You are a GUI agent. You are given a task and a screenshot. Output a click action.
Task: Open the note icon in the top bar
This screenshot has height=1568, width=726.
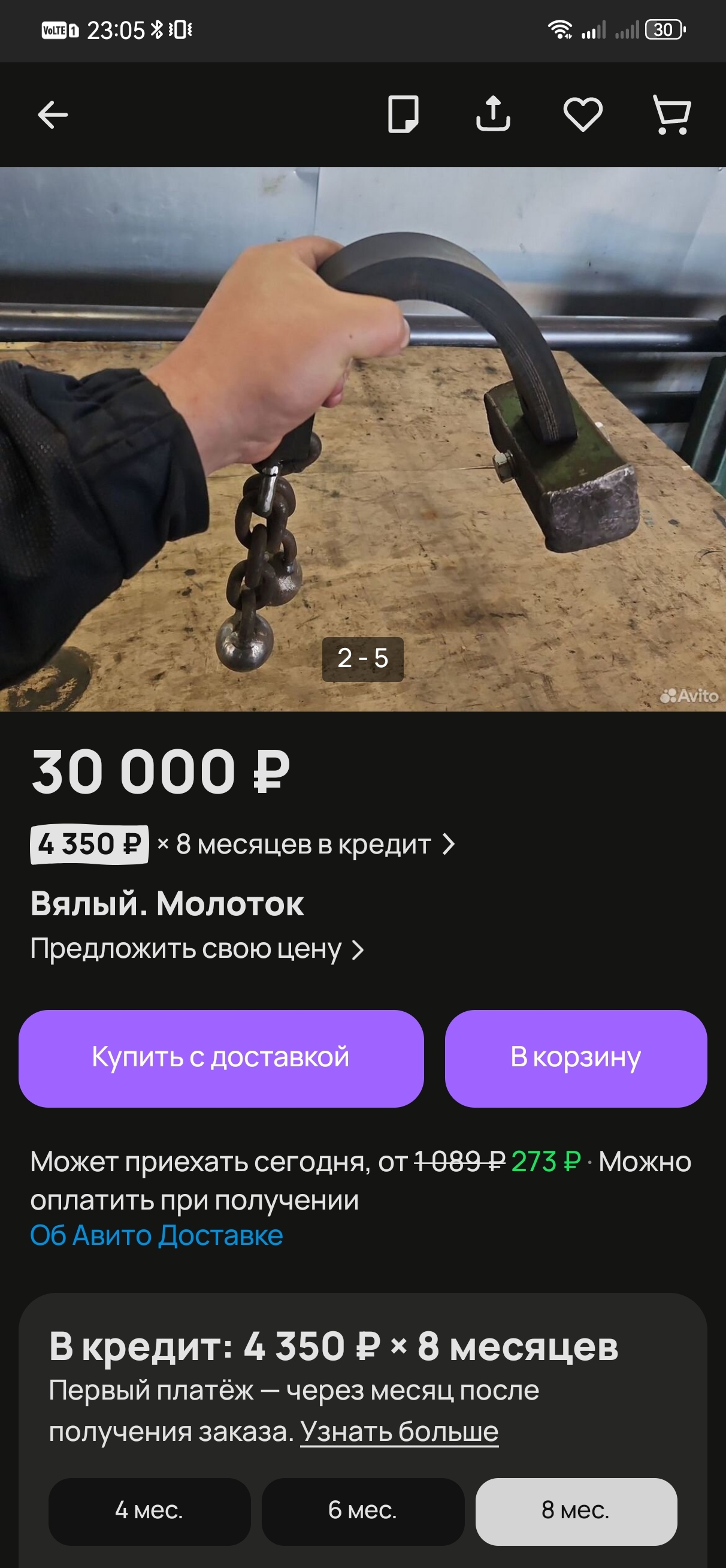(403, 114)
